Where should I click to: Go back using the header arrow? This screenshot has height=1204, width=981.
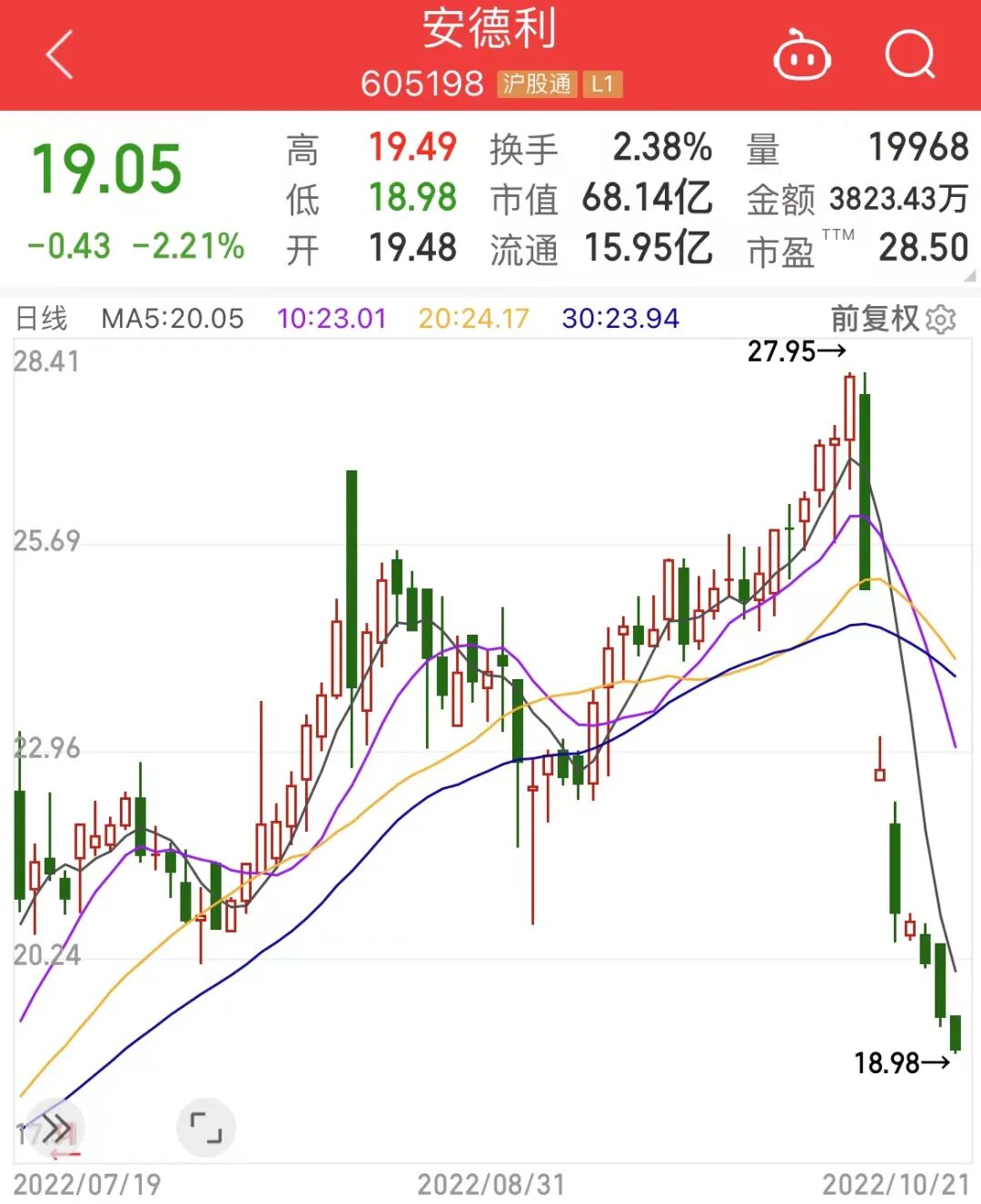pyautogui.click(x=60, y=55)
